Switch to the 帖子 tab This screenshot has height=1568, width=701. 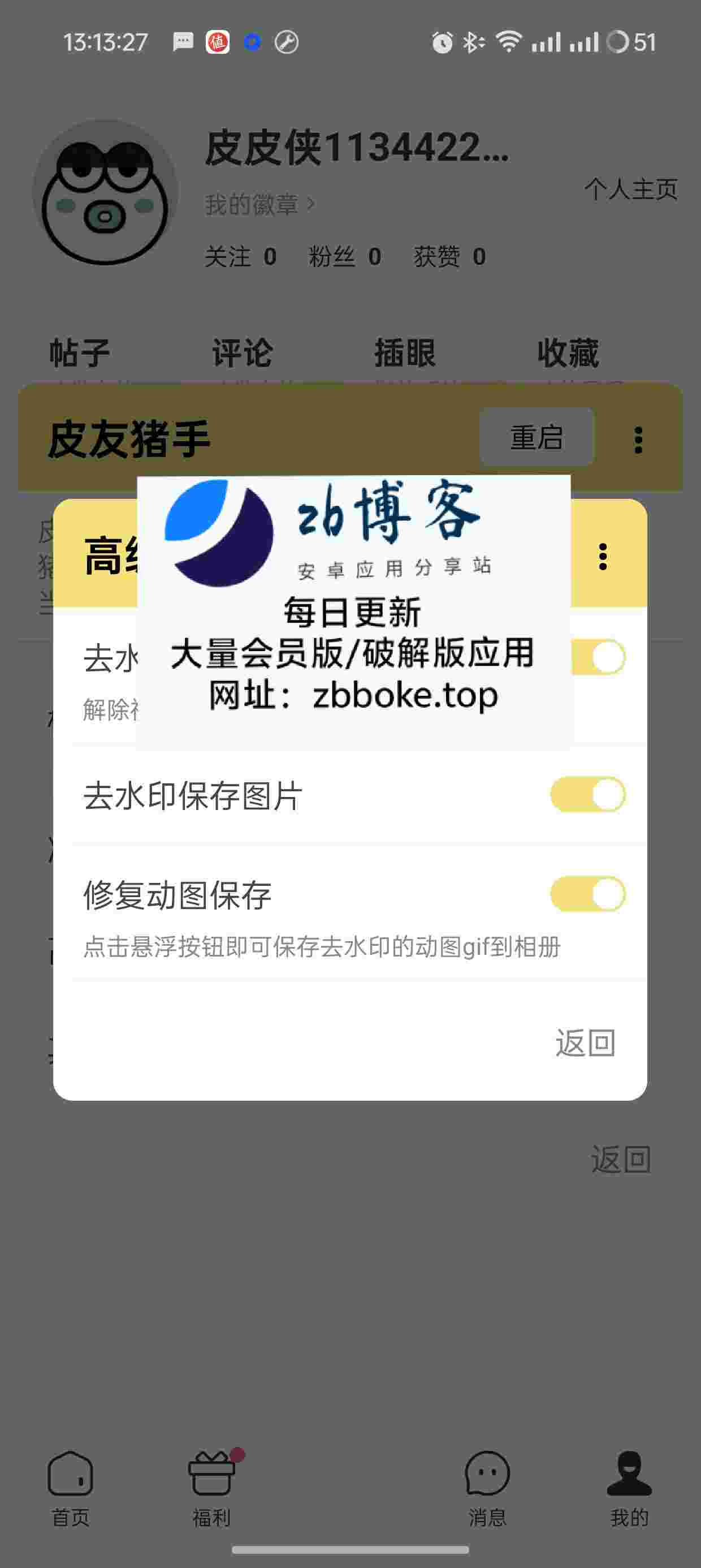click(x=80, y=352)
